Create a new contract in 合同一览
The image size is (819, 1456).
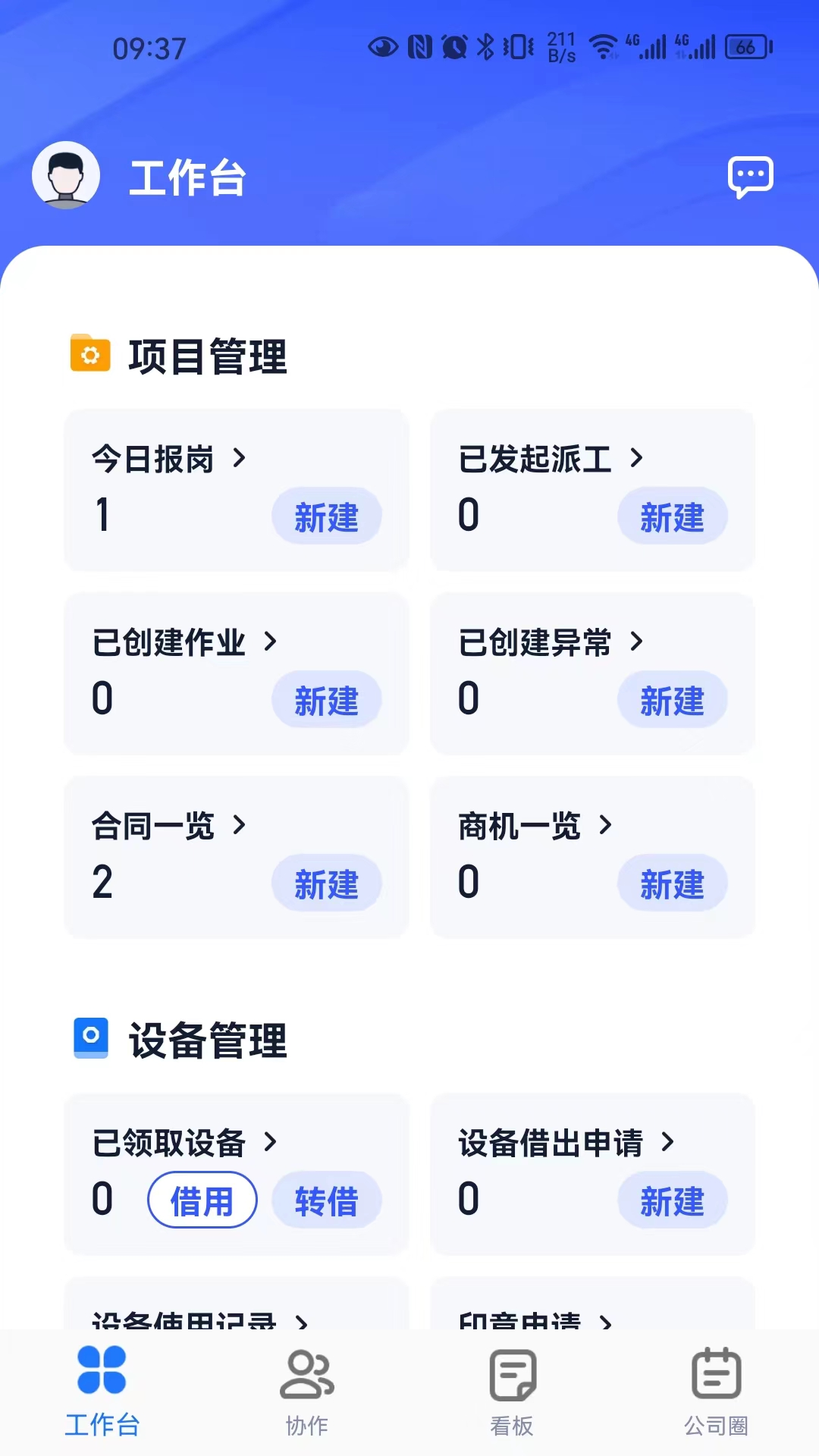coord(326,883)
